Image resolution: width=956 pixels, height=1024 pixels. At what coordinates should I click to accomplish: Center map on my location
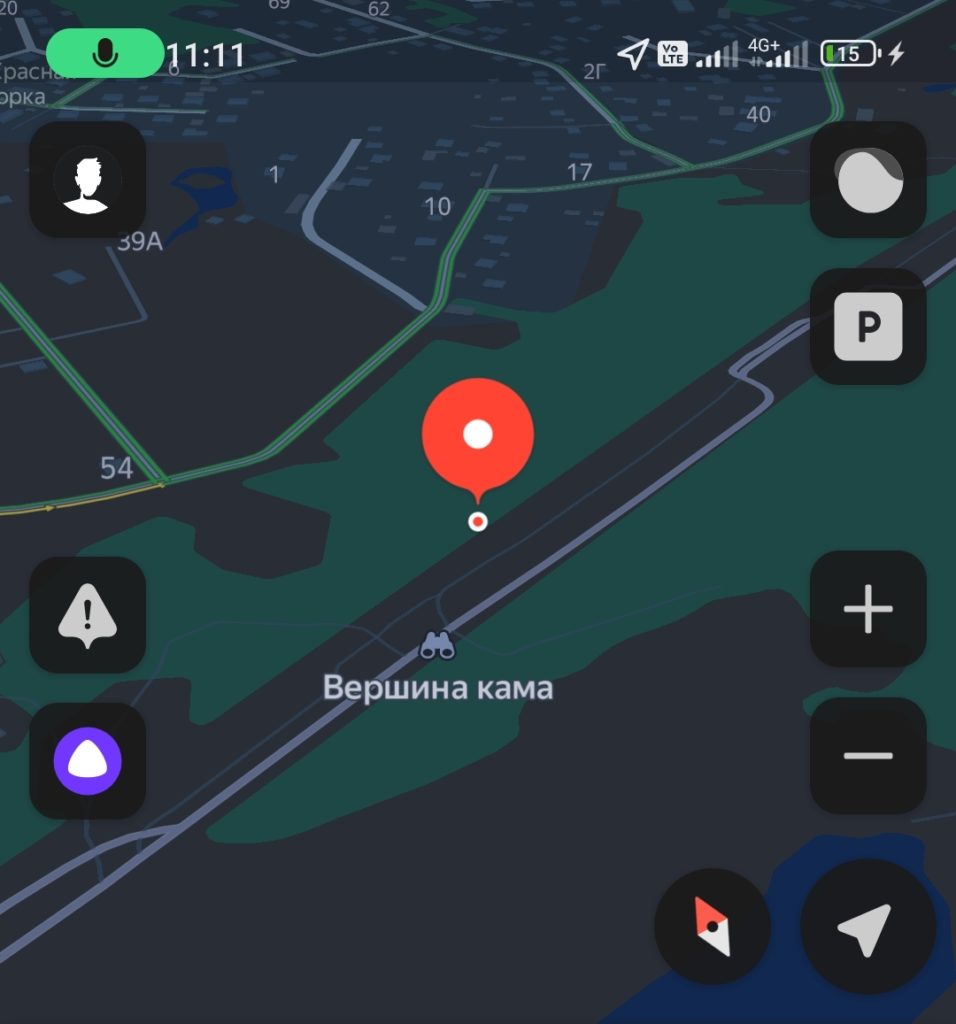[867, 926]
